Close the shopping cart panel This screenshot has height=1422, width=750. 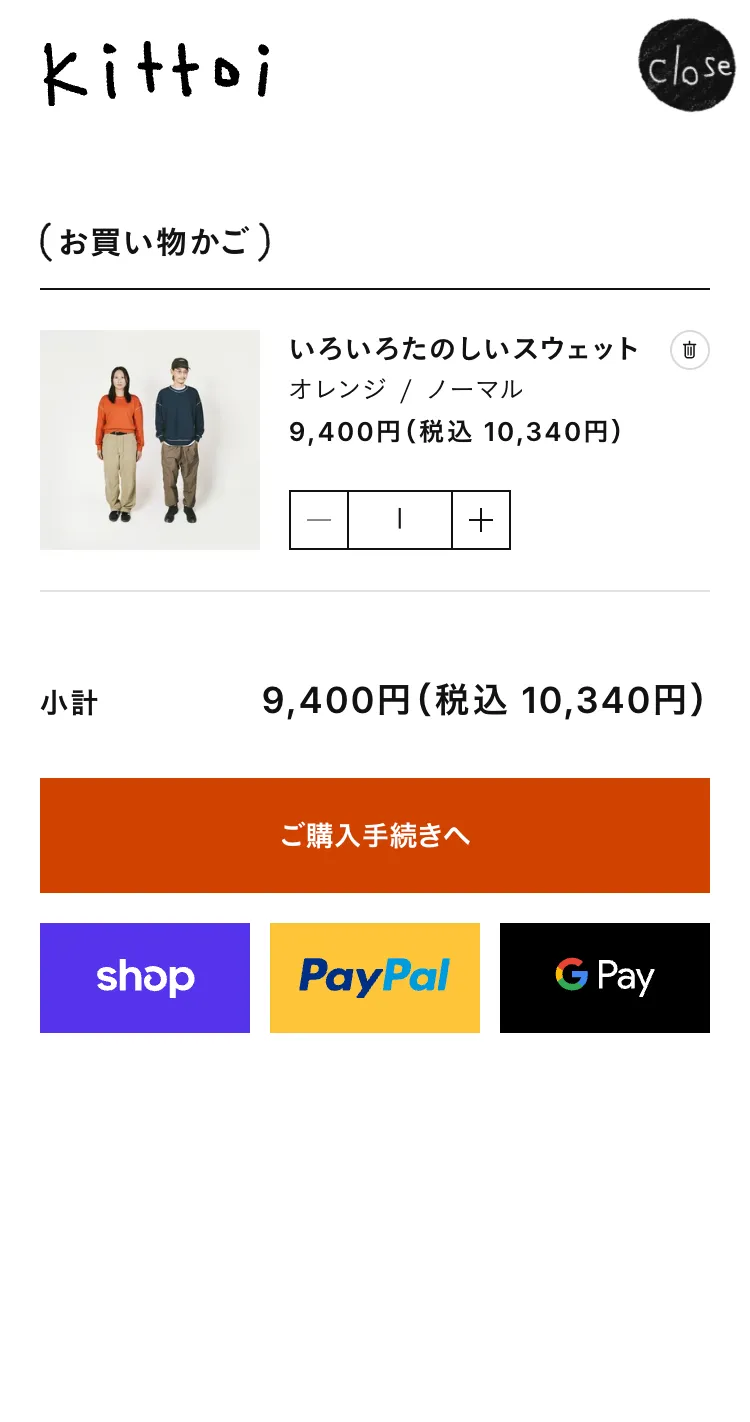pyautogui.click(x=686, y=65)
